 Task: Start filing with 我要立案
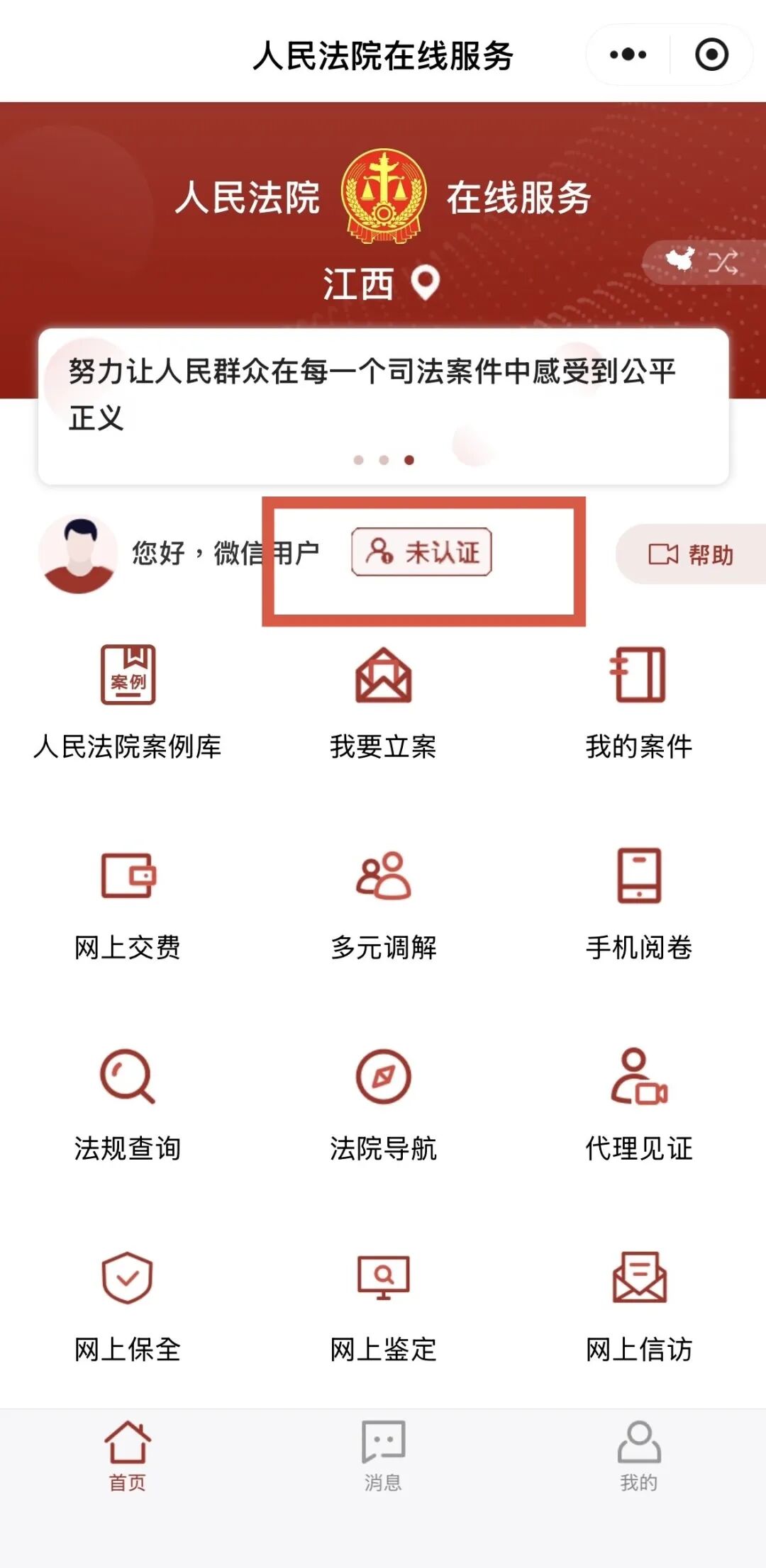click(383, 702)
